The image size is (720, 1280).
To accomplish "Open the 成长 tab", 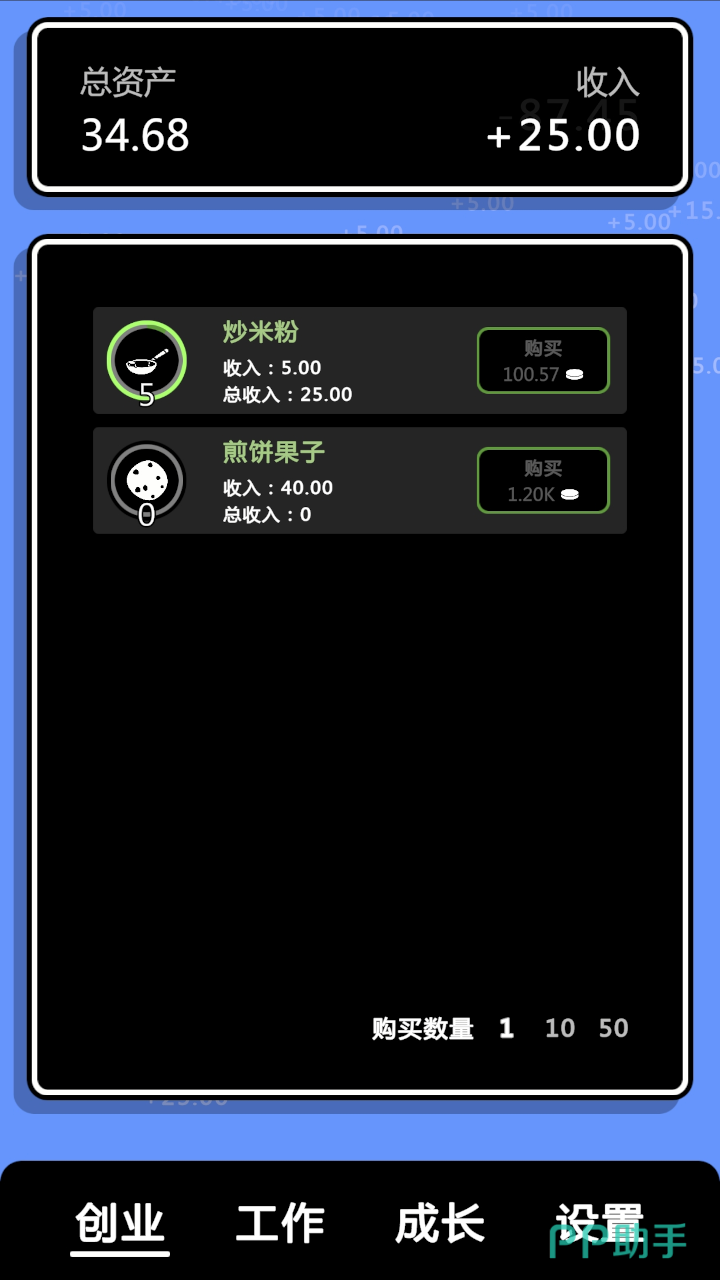I will [x=440, y=1224].
